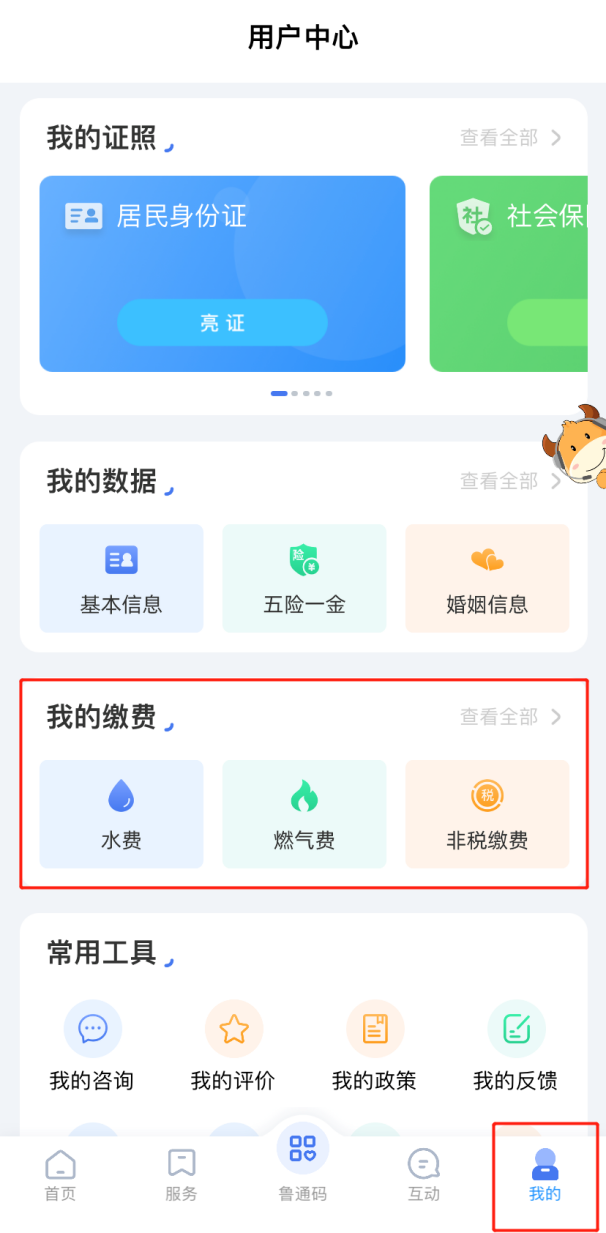View all items in 我的缴费
This screenshot has height=1233, width=606.
[510, 717]
